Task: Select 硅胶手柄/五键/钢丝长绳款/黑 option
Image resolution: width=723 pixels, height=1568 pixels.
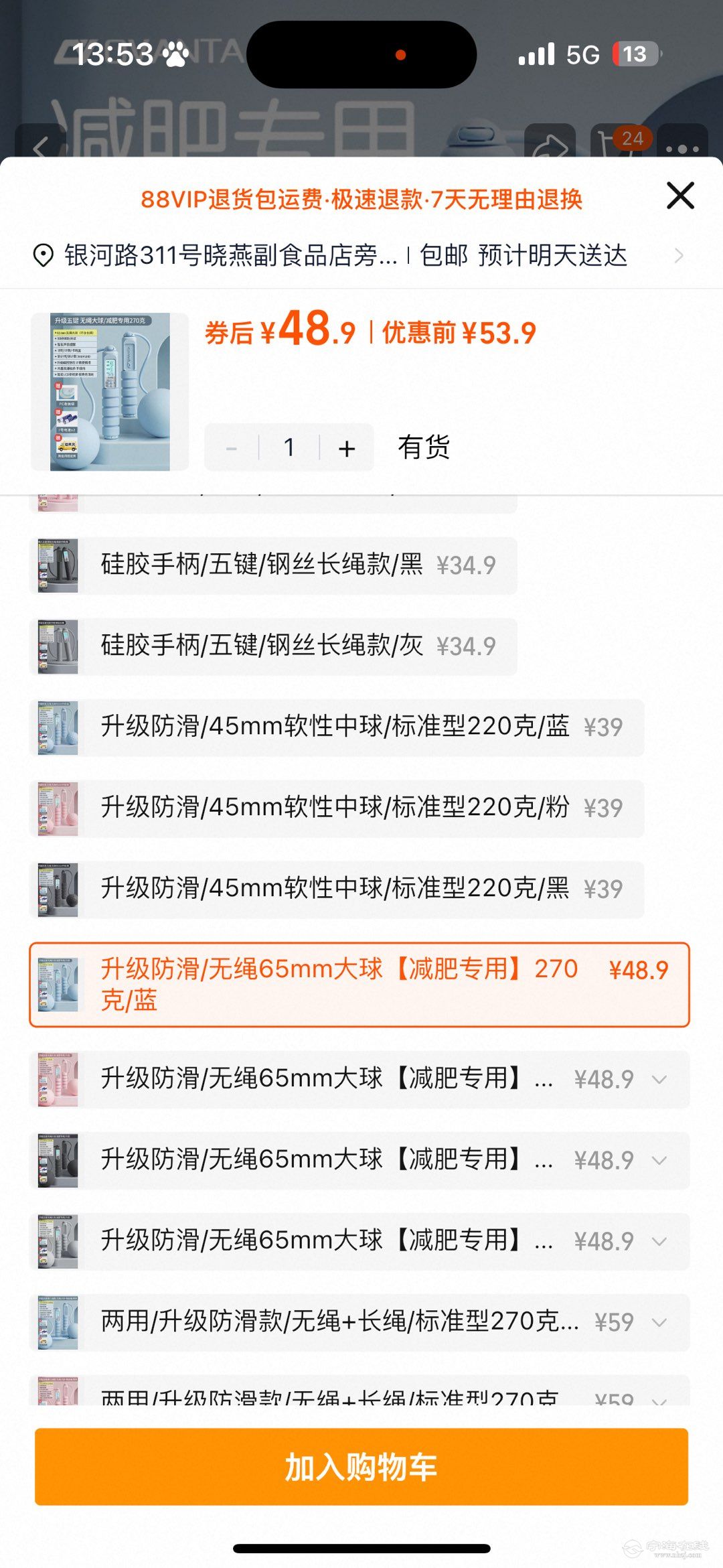Action: 273,565
